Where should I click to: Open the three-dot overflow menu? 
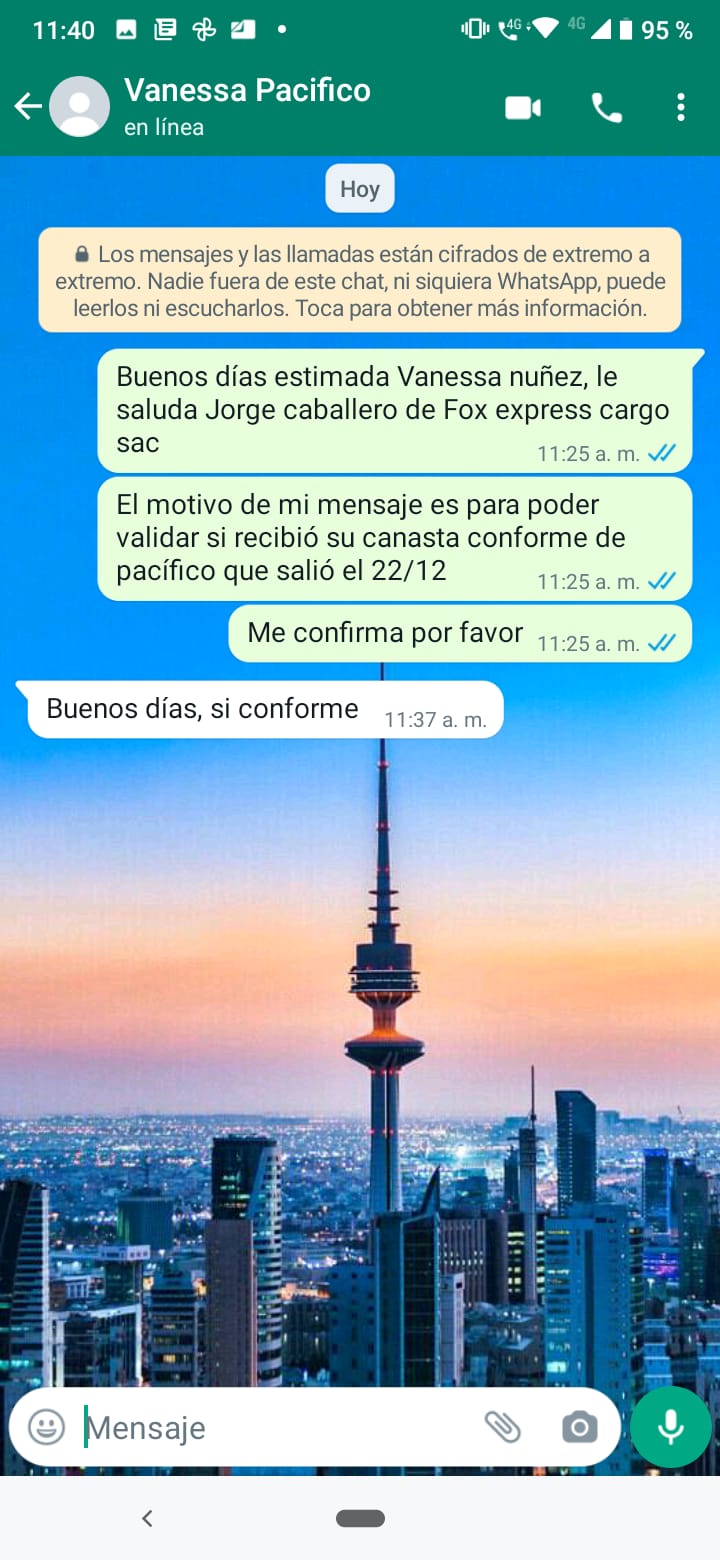[x=681, y=107]
